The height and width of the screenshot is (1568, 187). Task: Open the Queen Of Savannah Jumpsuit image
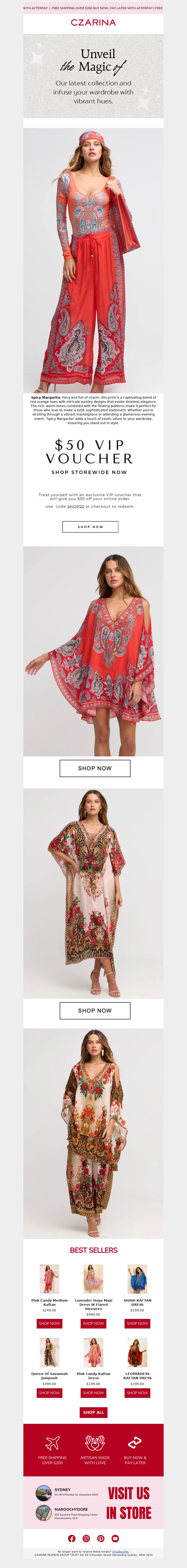[49, 1352]
